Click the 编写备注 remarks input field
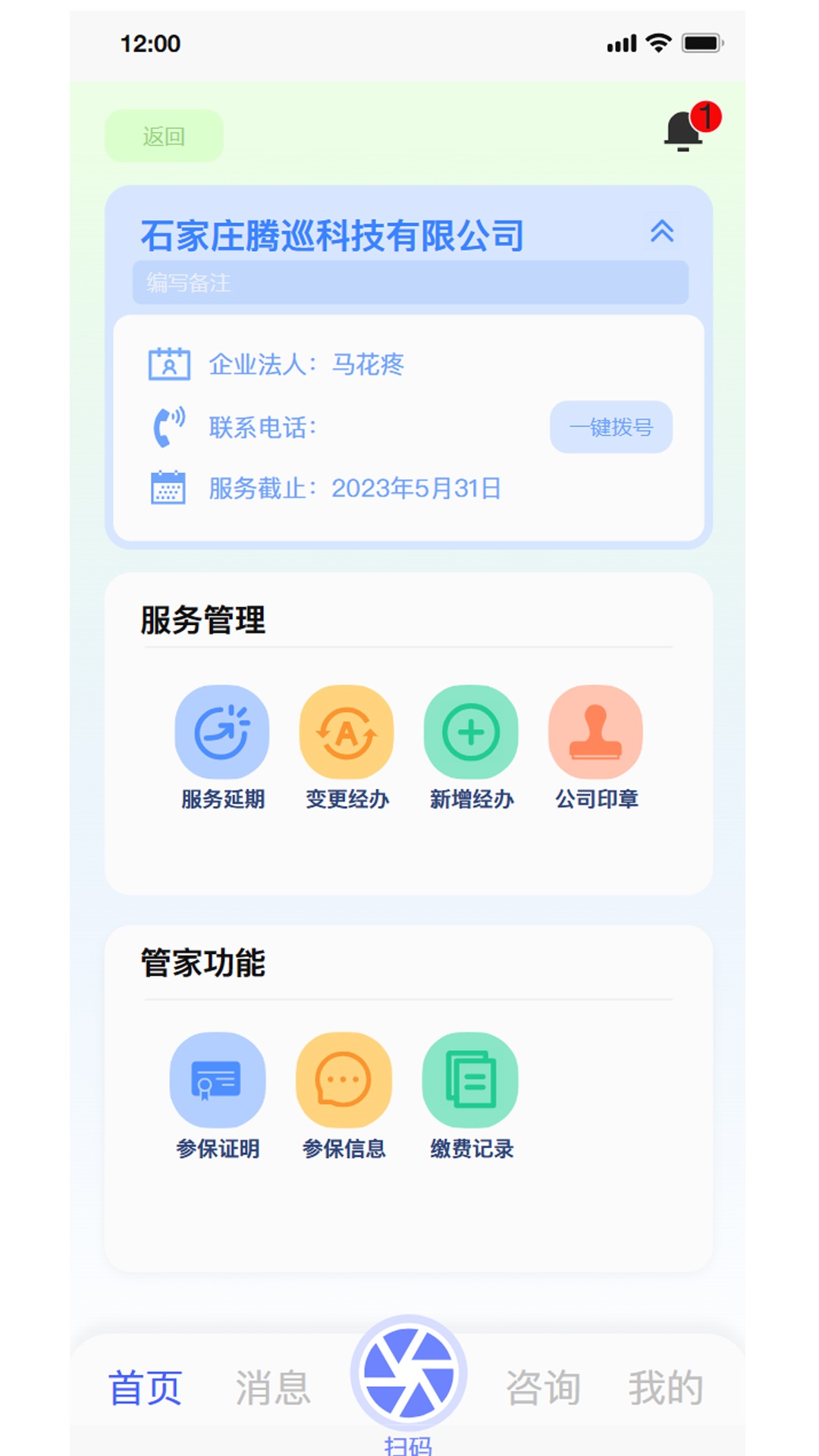This screenshot has width=819, height=1456. coord(409,283)
